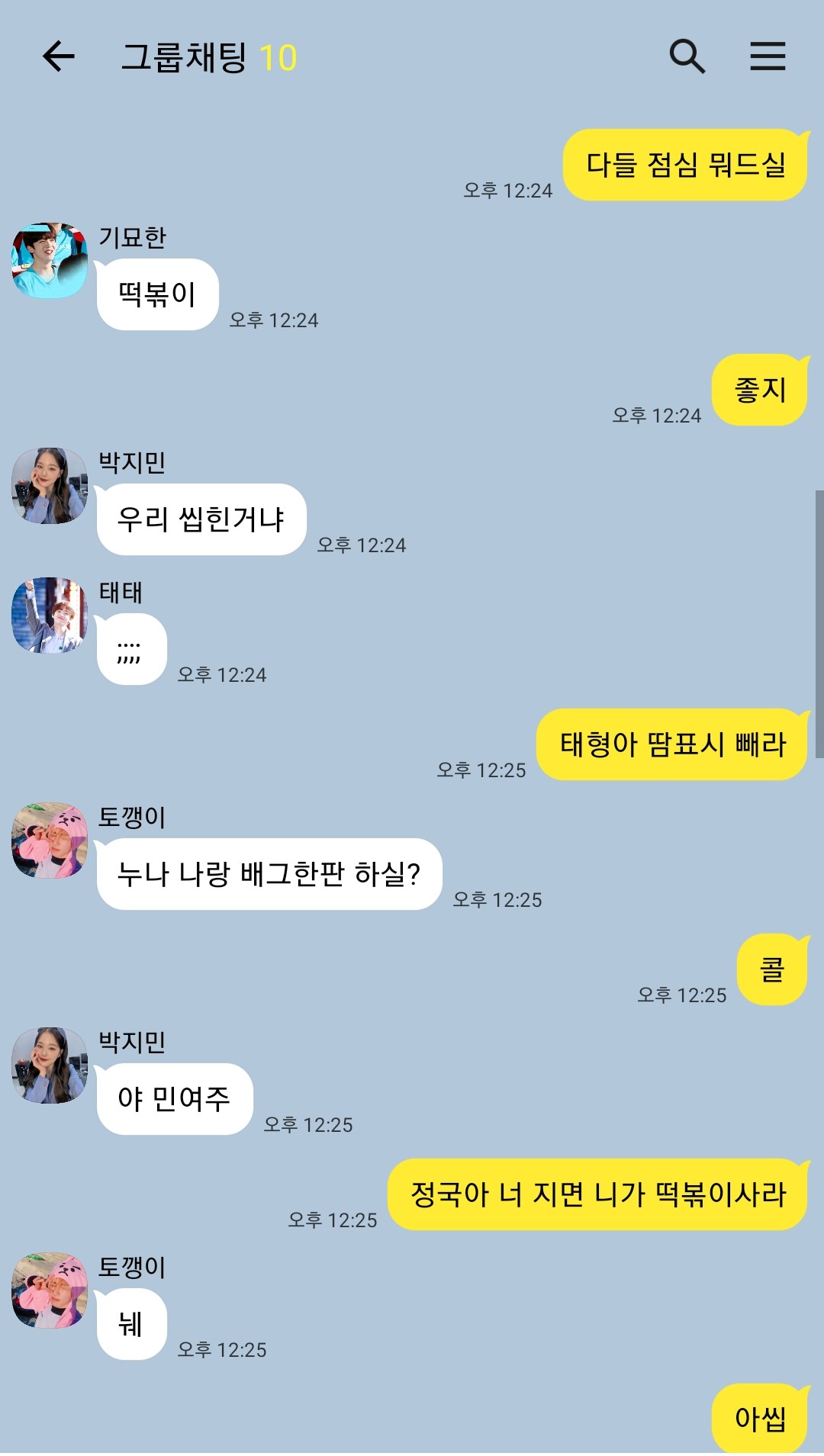The image size is (824, 1456).
Task: Tap 토깽이's avatar next to 눼
Action: (50, 1290)
